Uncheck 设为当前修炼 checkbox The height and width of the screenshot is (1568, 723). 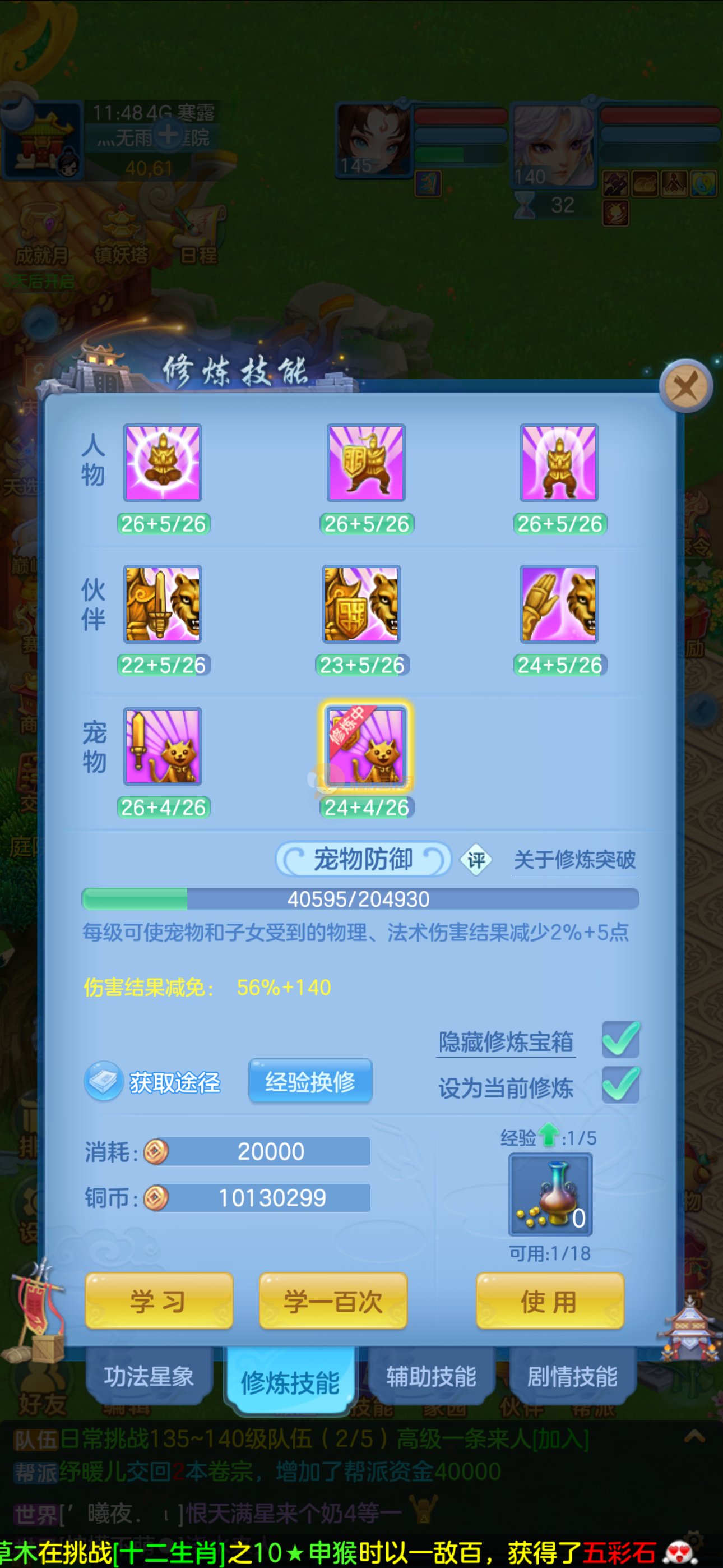(x=620, y=1085)
